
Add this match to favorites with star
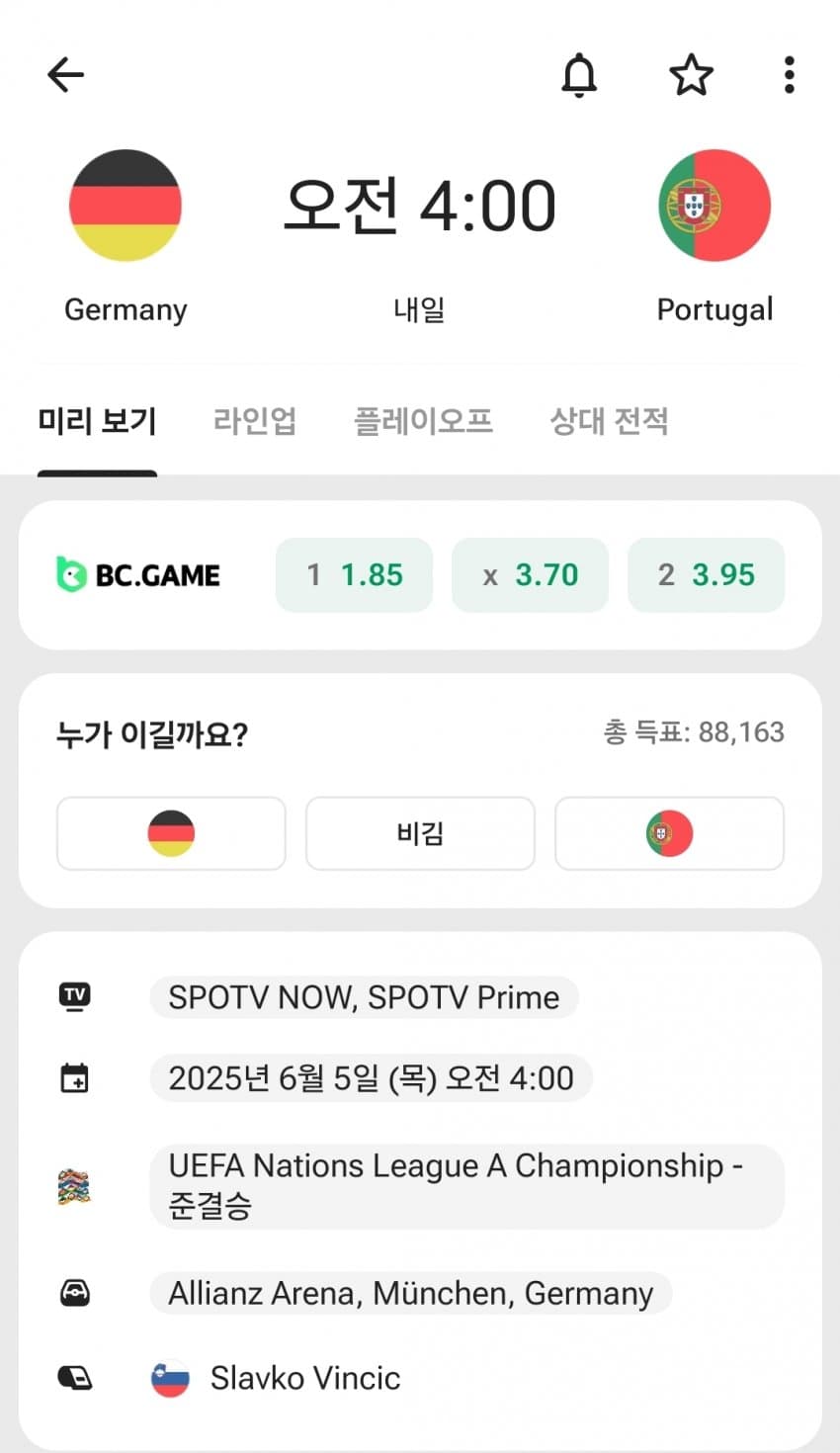(691, 74)
